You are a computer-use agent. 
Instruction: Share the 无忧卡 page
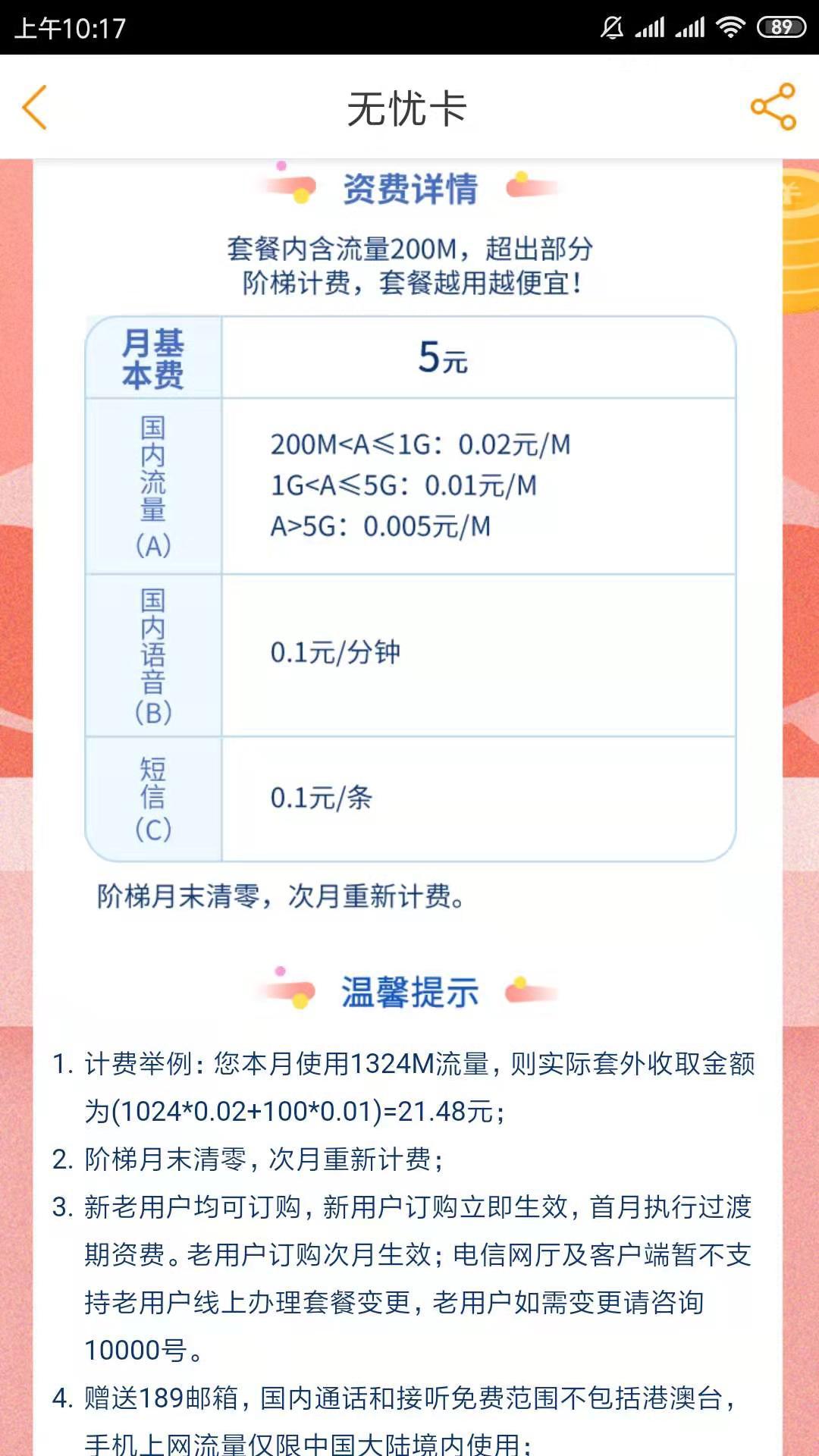773,107
